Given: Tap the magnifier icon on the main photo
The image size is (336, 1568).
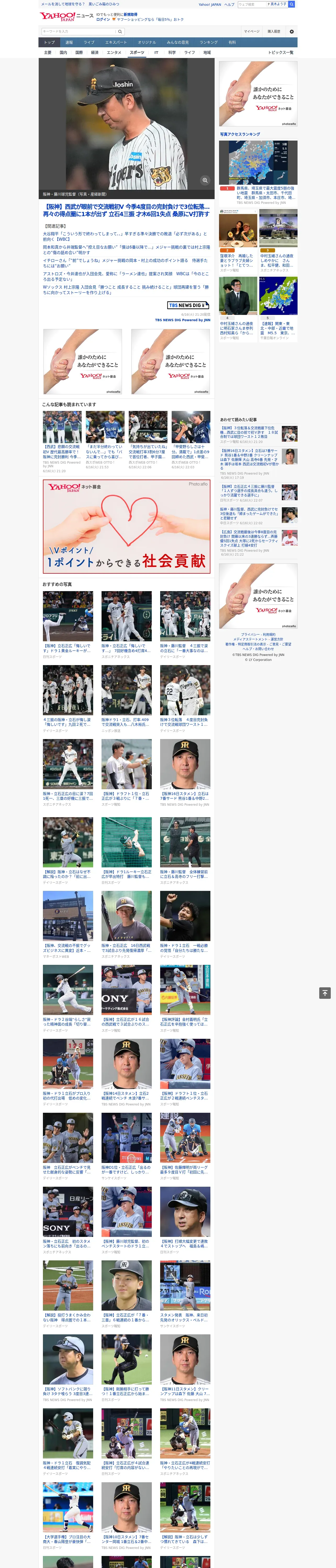Looking at the screenshot, I should pos(205,180).
